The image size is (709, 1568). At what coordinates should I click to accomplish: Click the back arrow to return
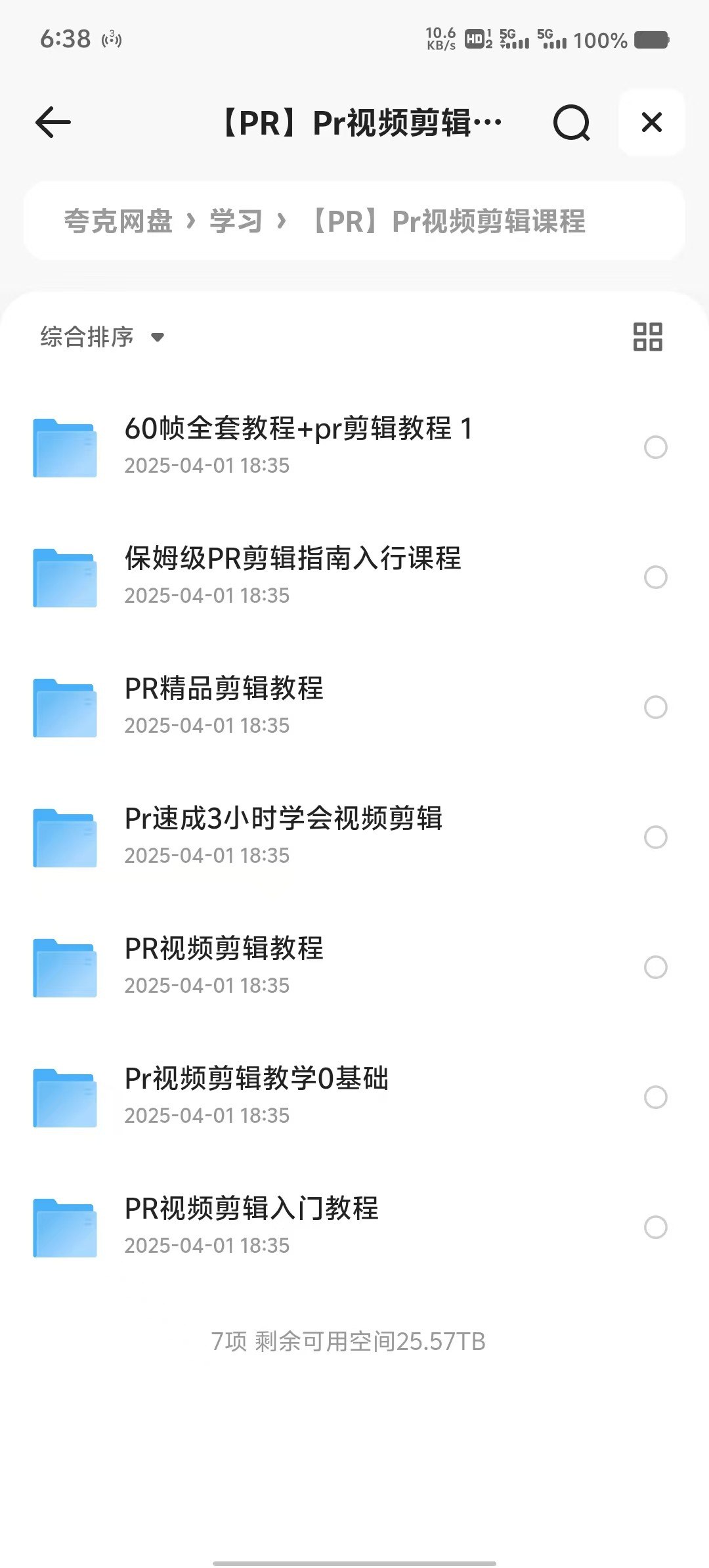(53, 123)
